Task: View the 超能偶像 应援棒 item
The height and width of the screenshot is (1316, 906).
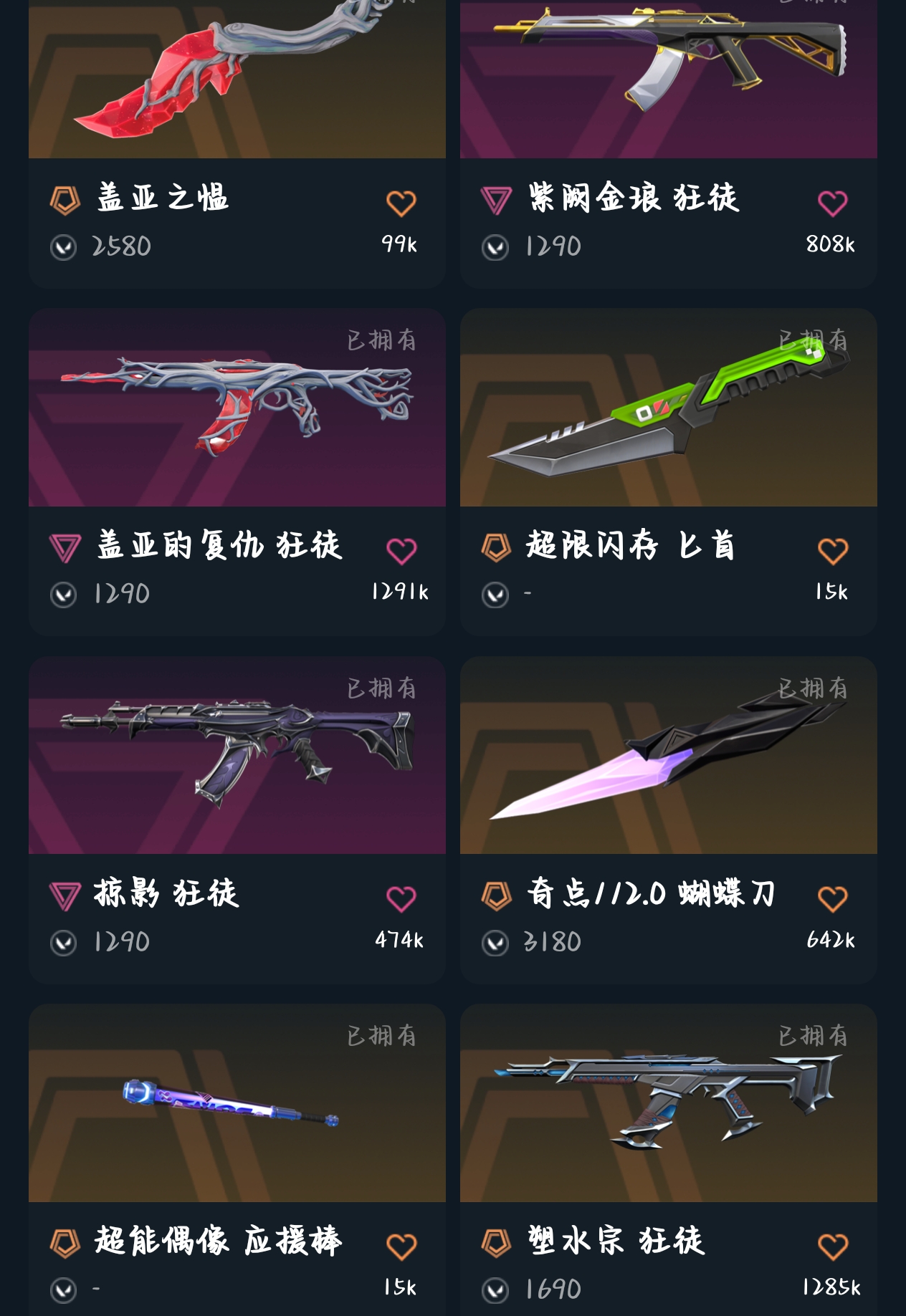Action: (237, 1103)
